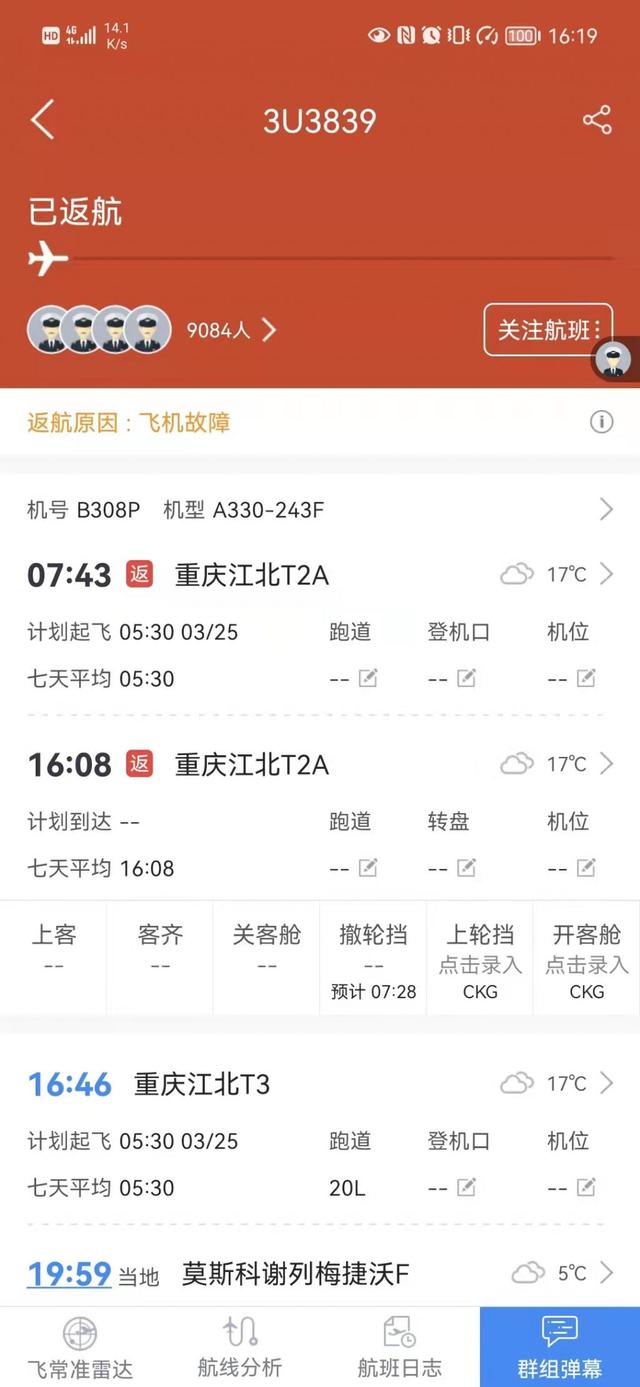Screen dimensions: 640x1387
Task: Share this flight's status
Action: (597, 121)
